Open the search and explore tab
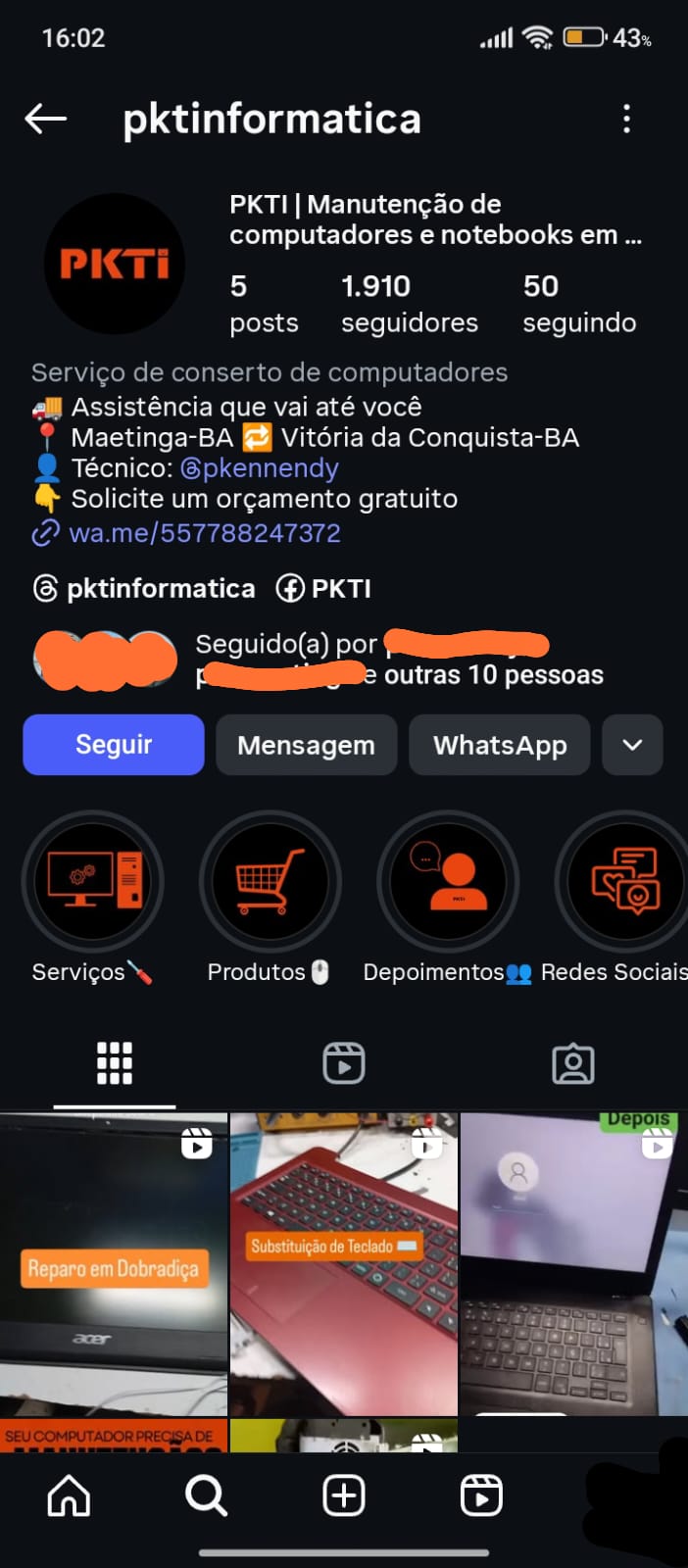This screenshot has width=688, height=1568. click(x=206, y=1496)
